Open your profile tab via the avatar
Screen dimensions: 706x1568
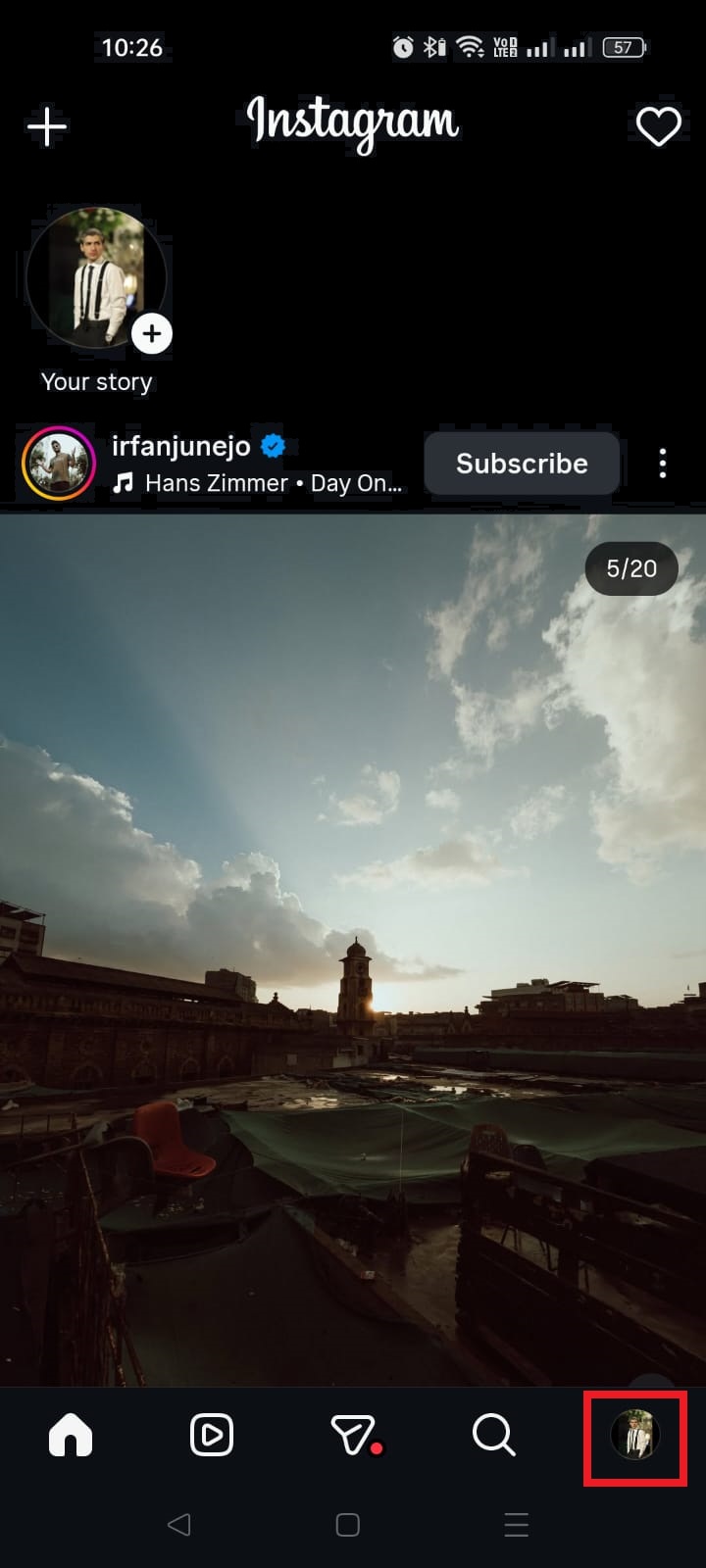point(634,1435)
